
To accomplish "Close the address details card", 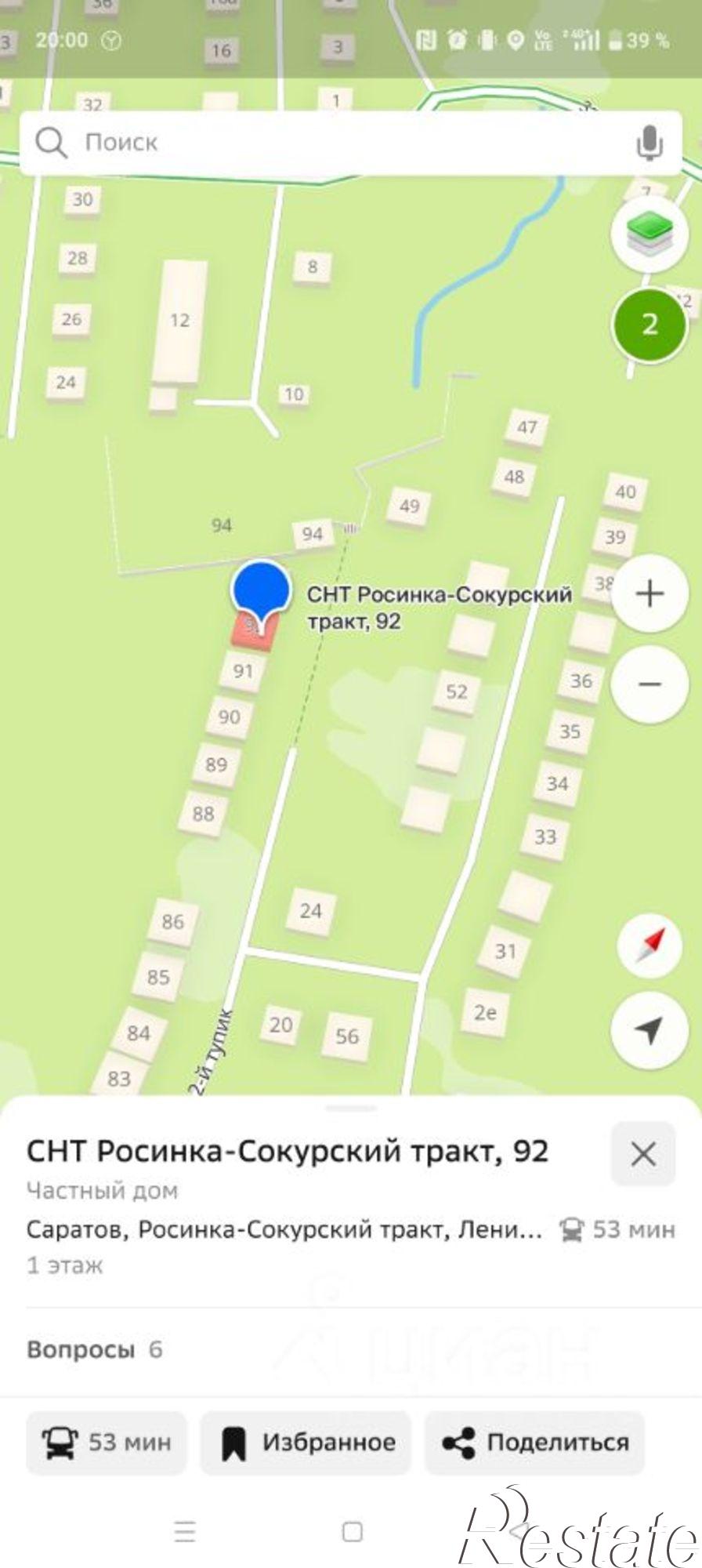I will coord(643,1153).
